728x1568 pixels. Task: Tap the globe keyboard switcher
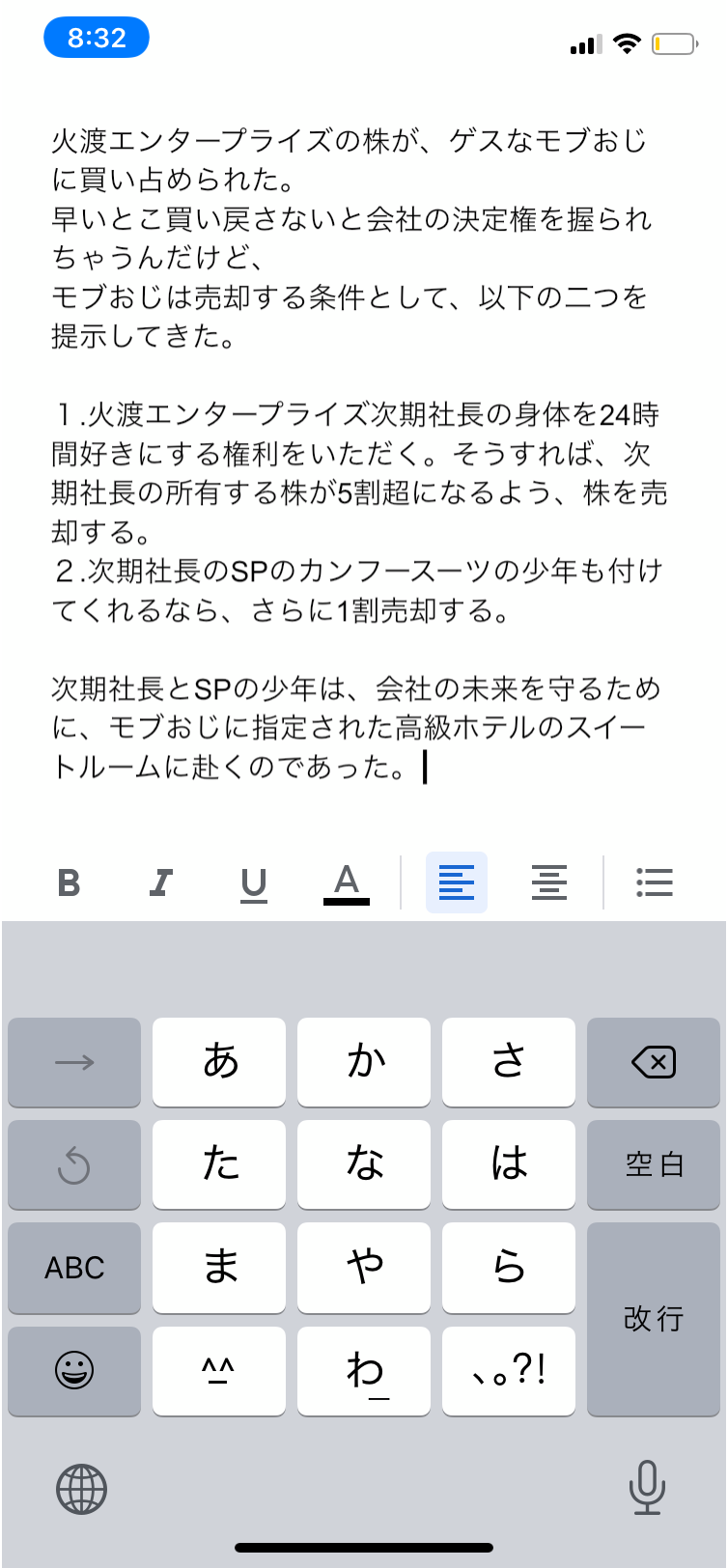tap(81, 1488)
